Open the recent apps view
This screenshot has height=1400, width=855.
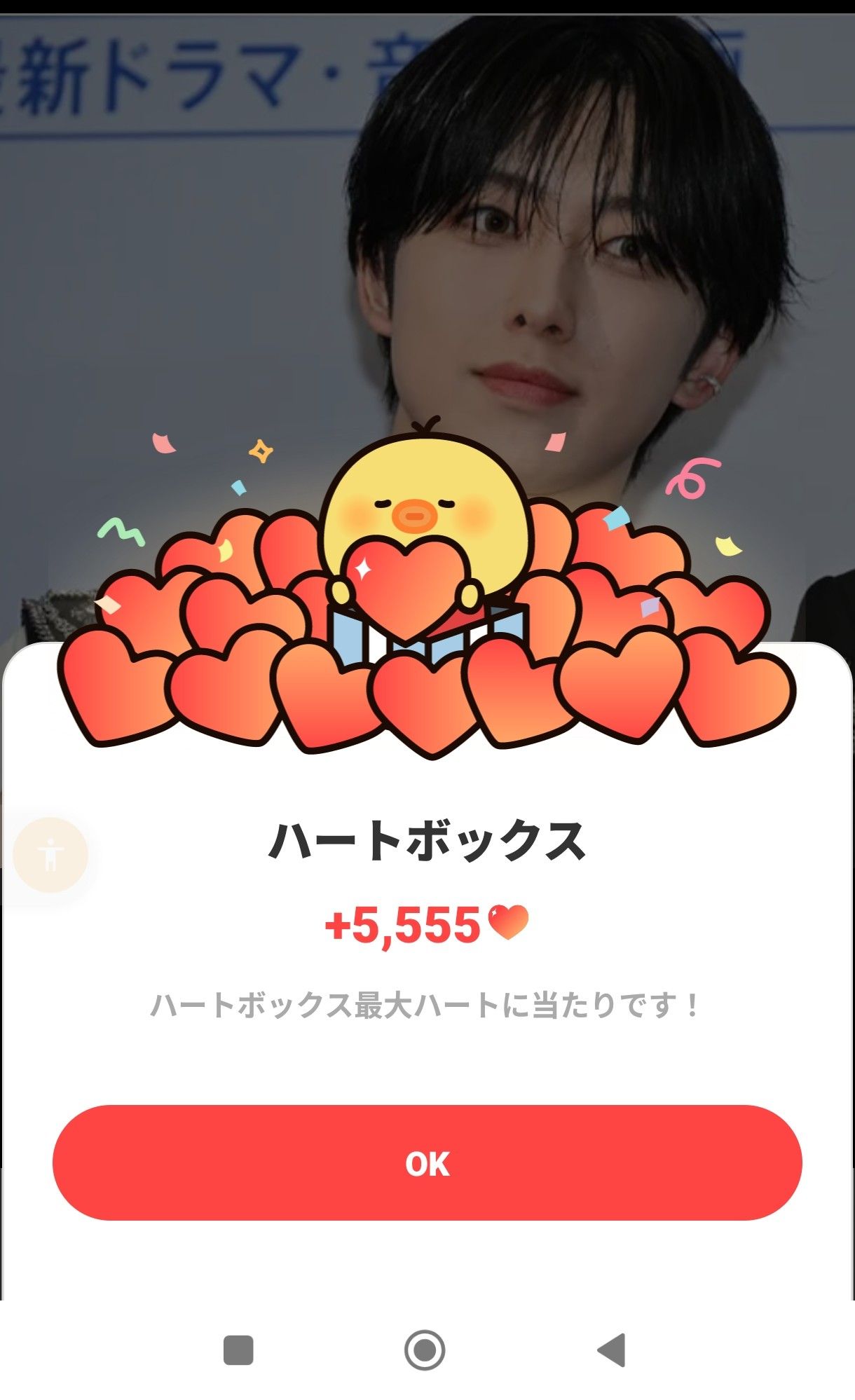tap(238, 1350)
